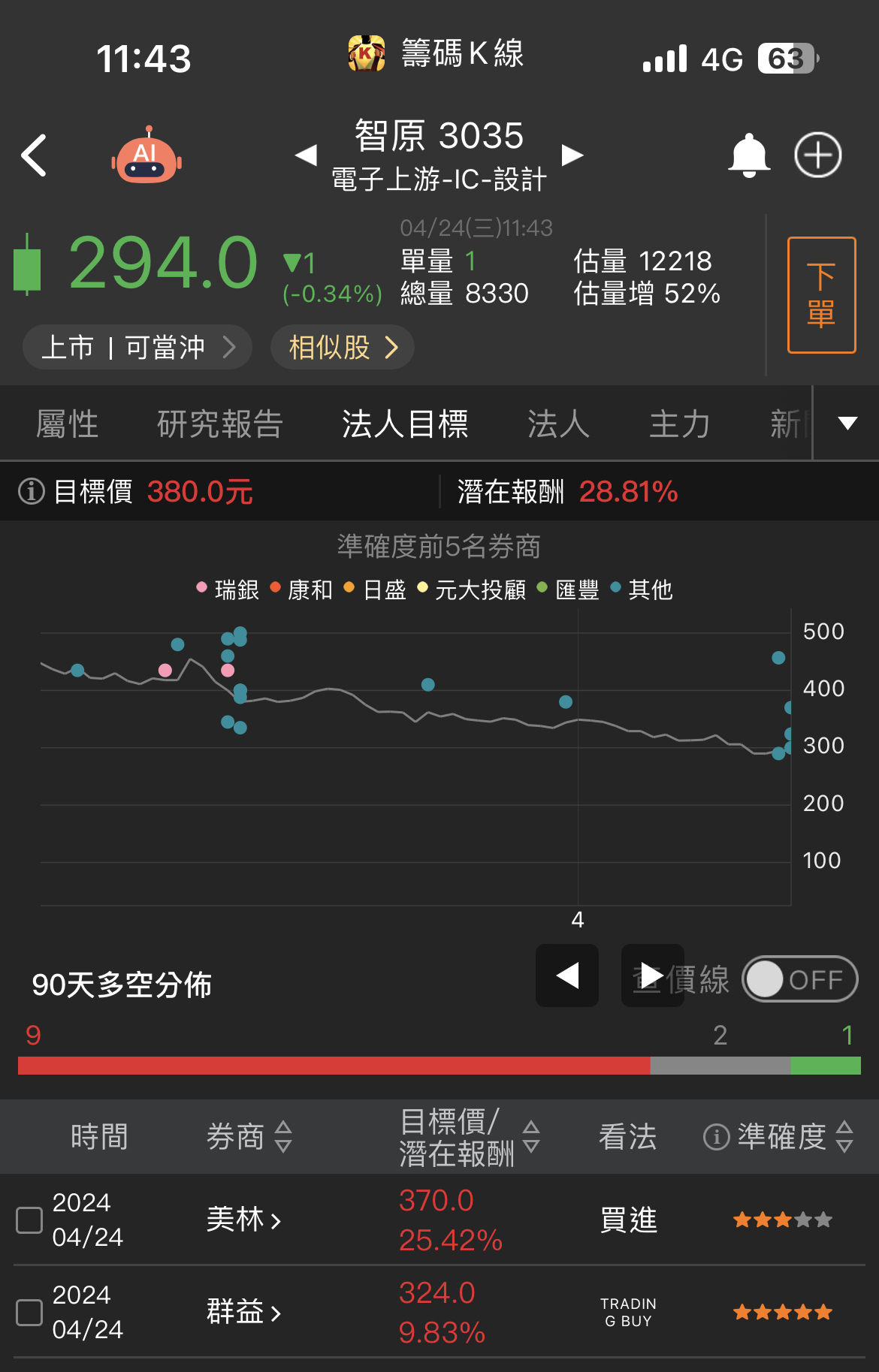The width and height of the screenshot is (879, 1372).
Task: Tap the right arrow below the target price chart
Action: pyautogui.click(x=651, y=975)
